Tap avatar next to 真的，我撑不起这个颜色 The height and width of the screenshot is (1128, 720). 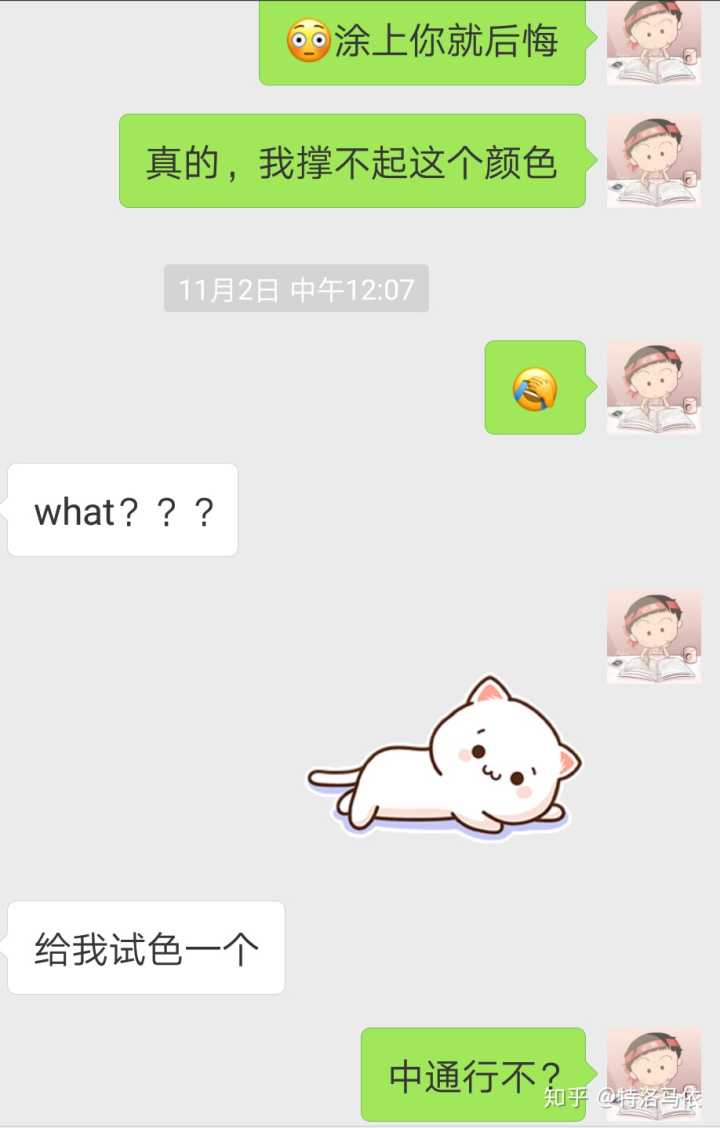653,161
